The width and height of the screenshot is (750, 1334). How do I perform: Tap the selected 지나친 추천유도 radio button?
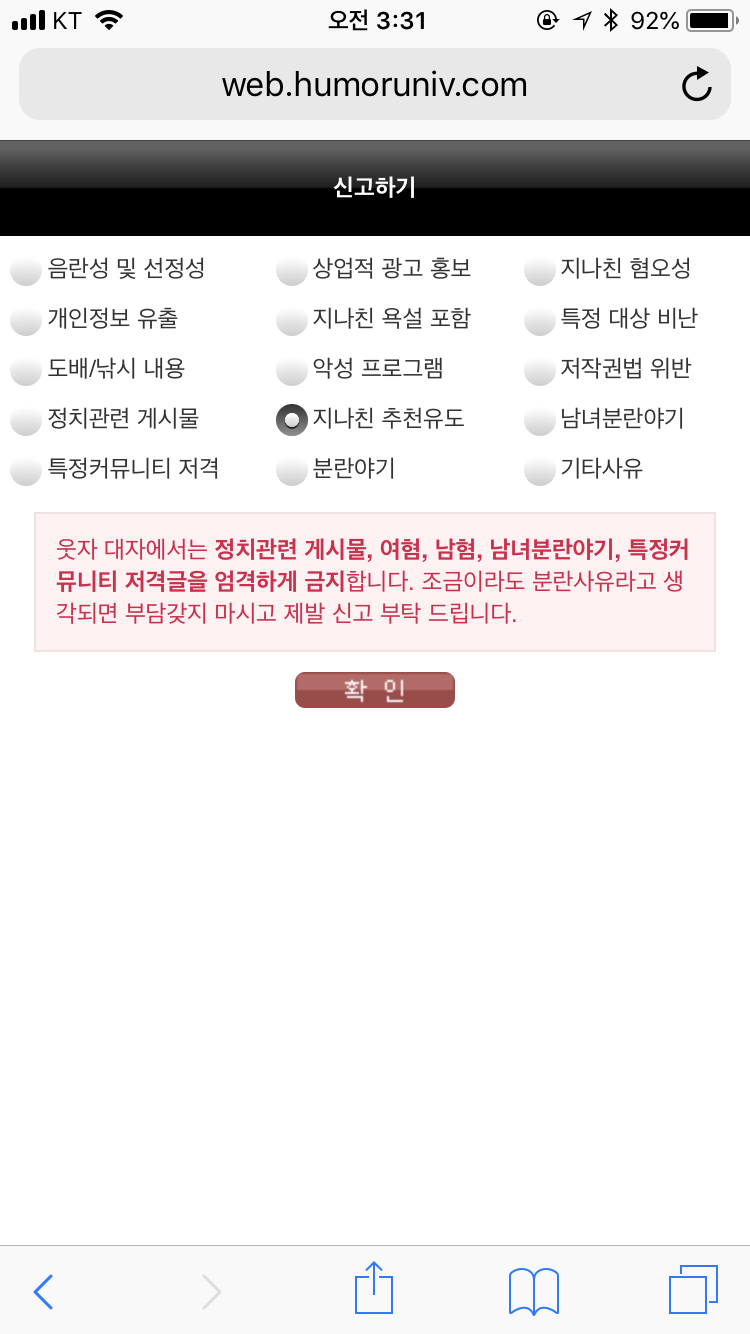click(x=291, y=421)
